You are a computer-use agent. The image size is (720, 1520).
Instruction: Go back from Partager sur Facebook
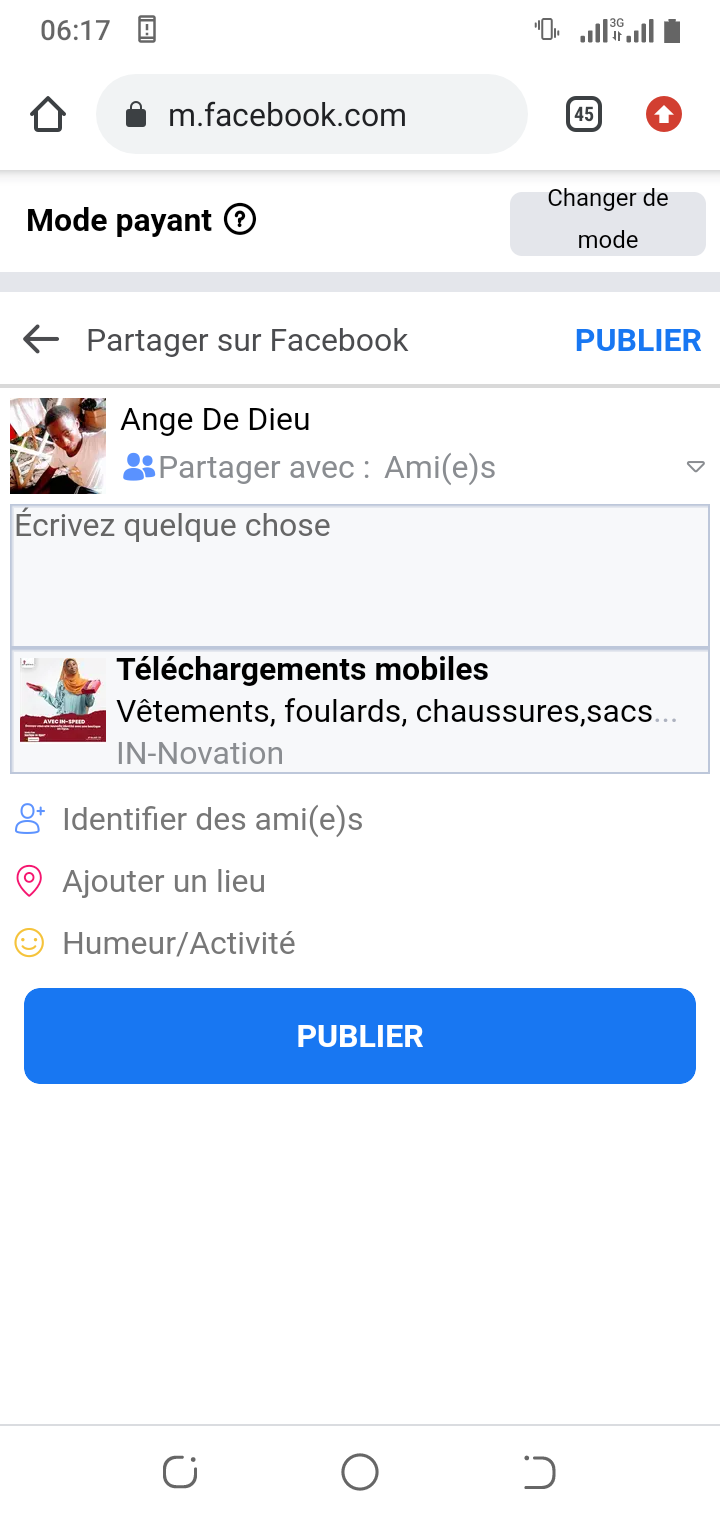41,340
